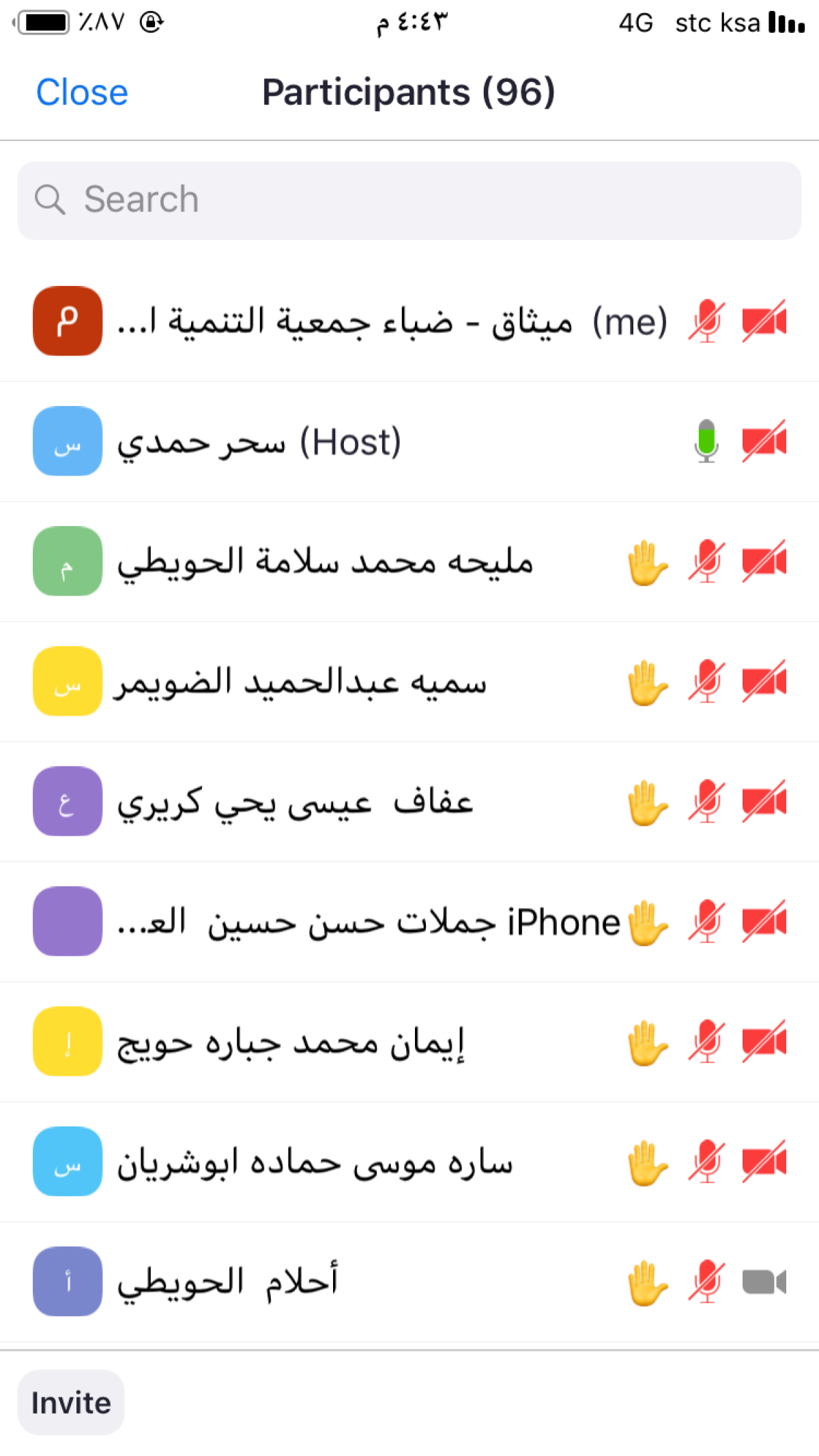The height and width of the screenshot is (1456, 819).
Task: Open participant مليحه محمد سلامة الحويطي
Action: [x=409, y=562]
